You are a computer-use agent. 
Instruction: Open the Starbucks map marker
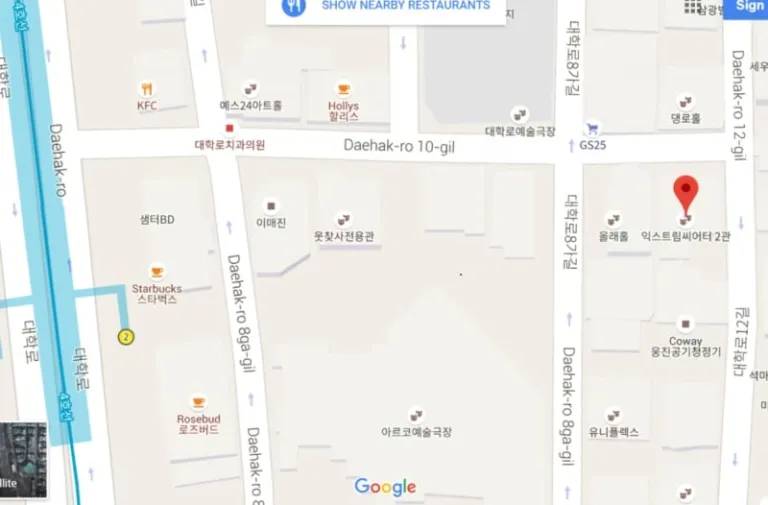pyautogui.click(x=157, y=272)
